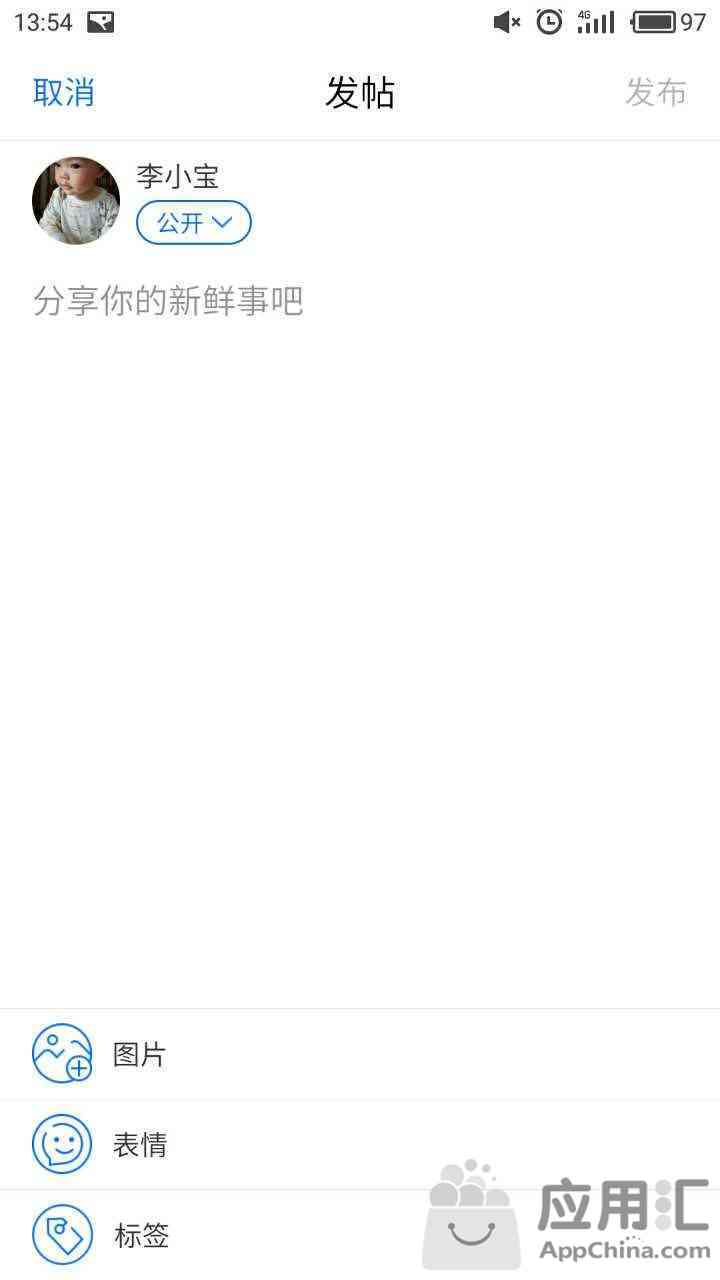Tap 取消 to cancel the post
The width and height of the screenshot is (720, 1280).
(64, 92)
